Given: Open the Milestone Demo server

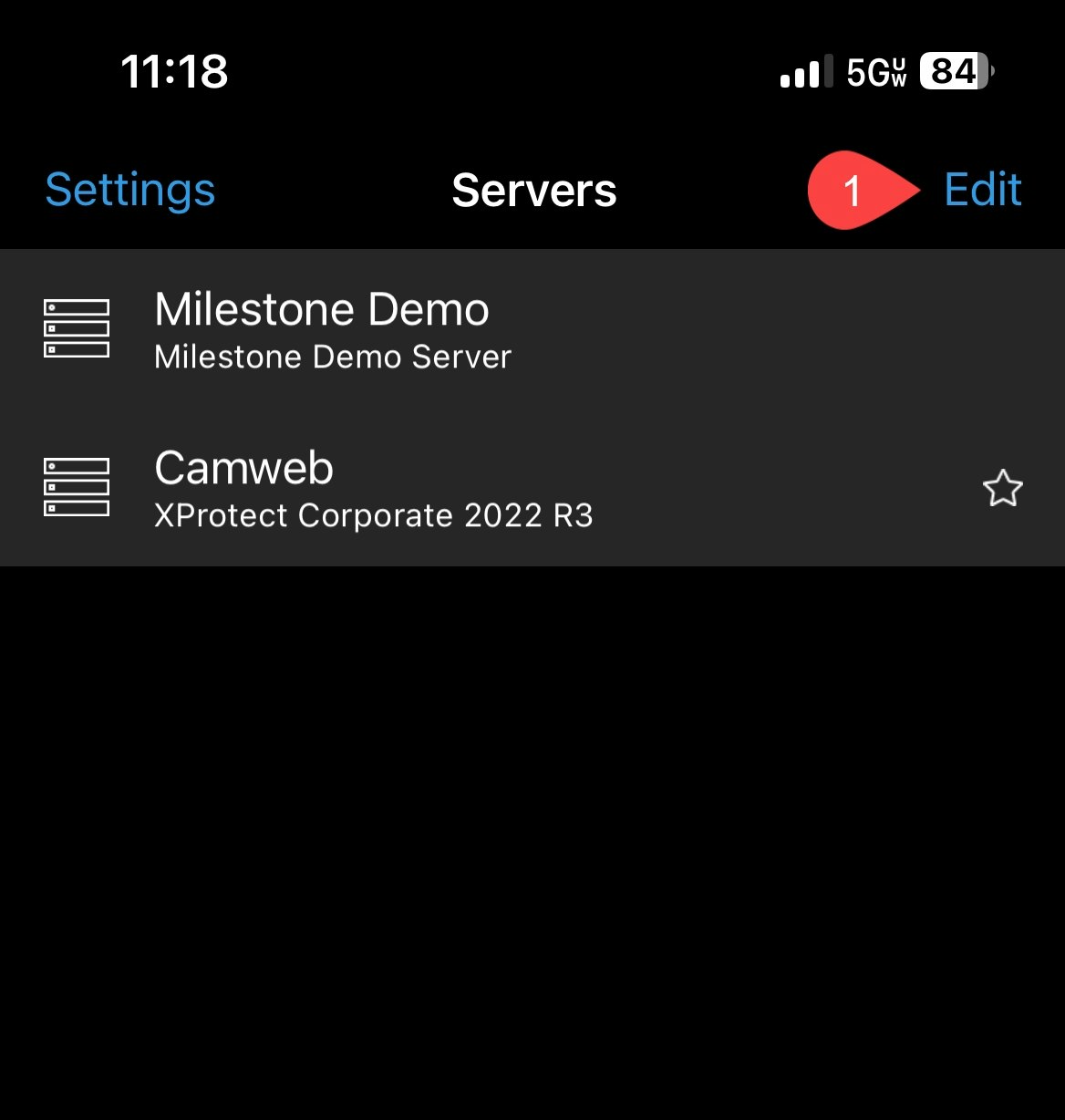Looking at the screenshot, I should [332, 329].
